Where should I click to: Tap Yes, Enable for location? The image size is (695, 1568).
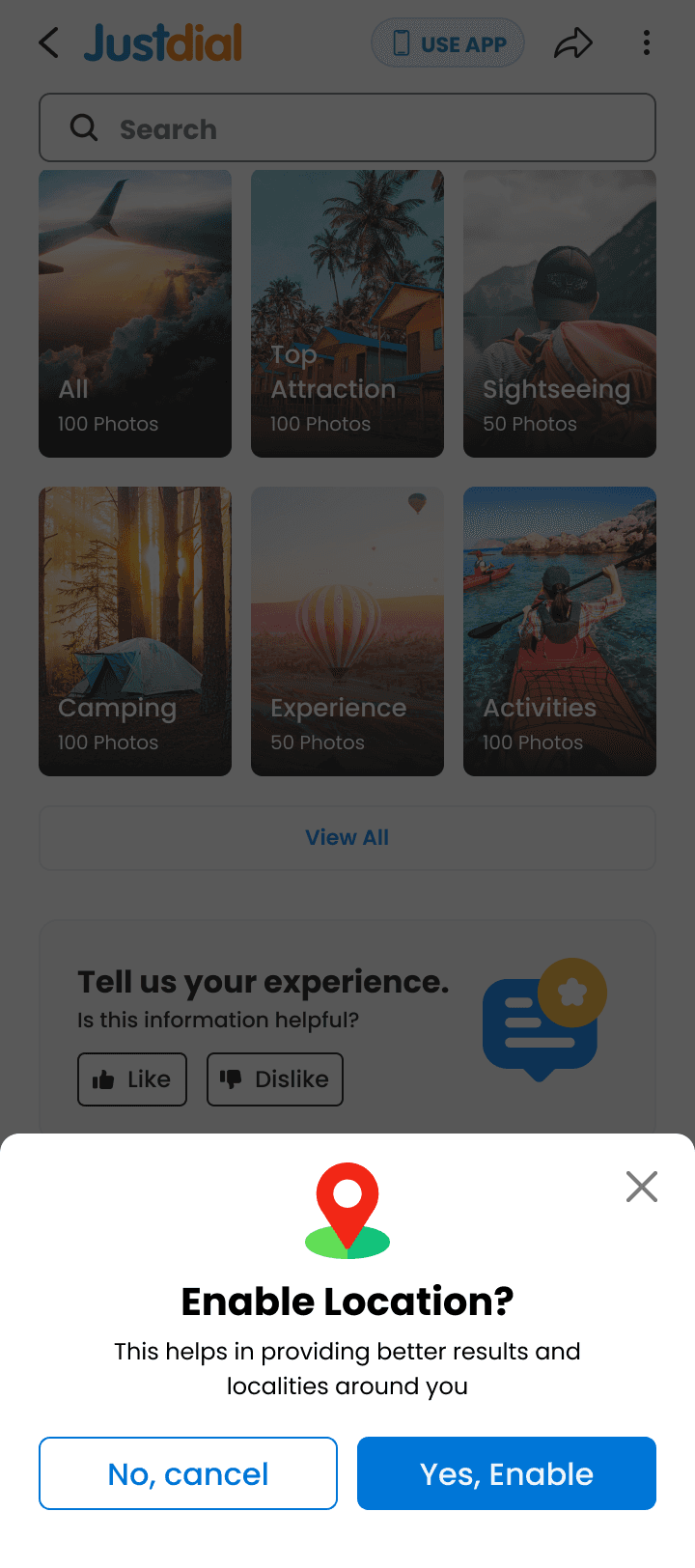tap(506, 1473)
